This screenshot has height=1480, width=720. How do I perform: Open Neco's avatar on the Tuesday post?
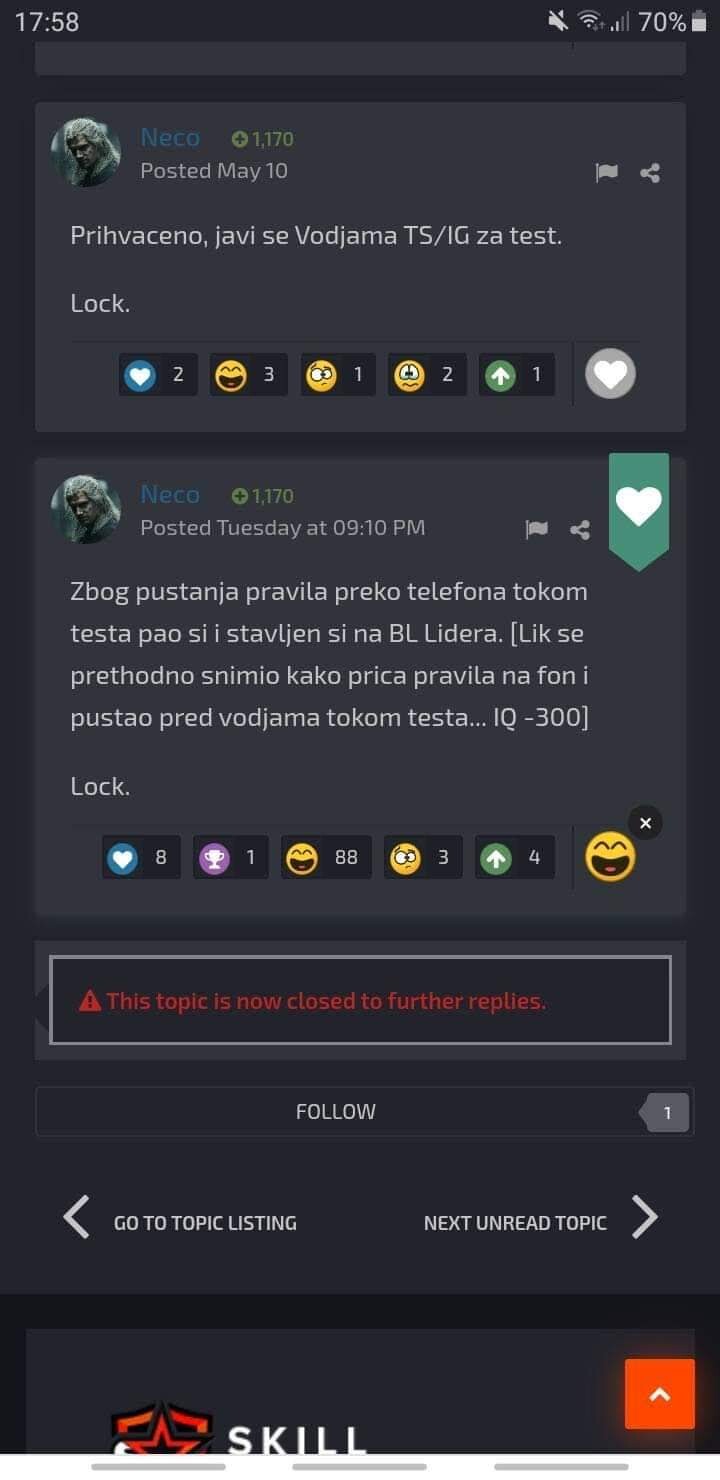[x=86, y=509]
